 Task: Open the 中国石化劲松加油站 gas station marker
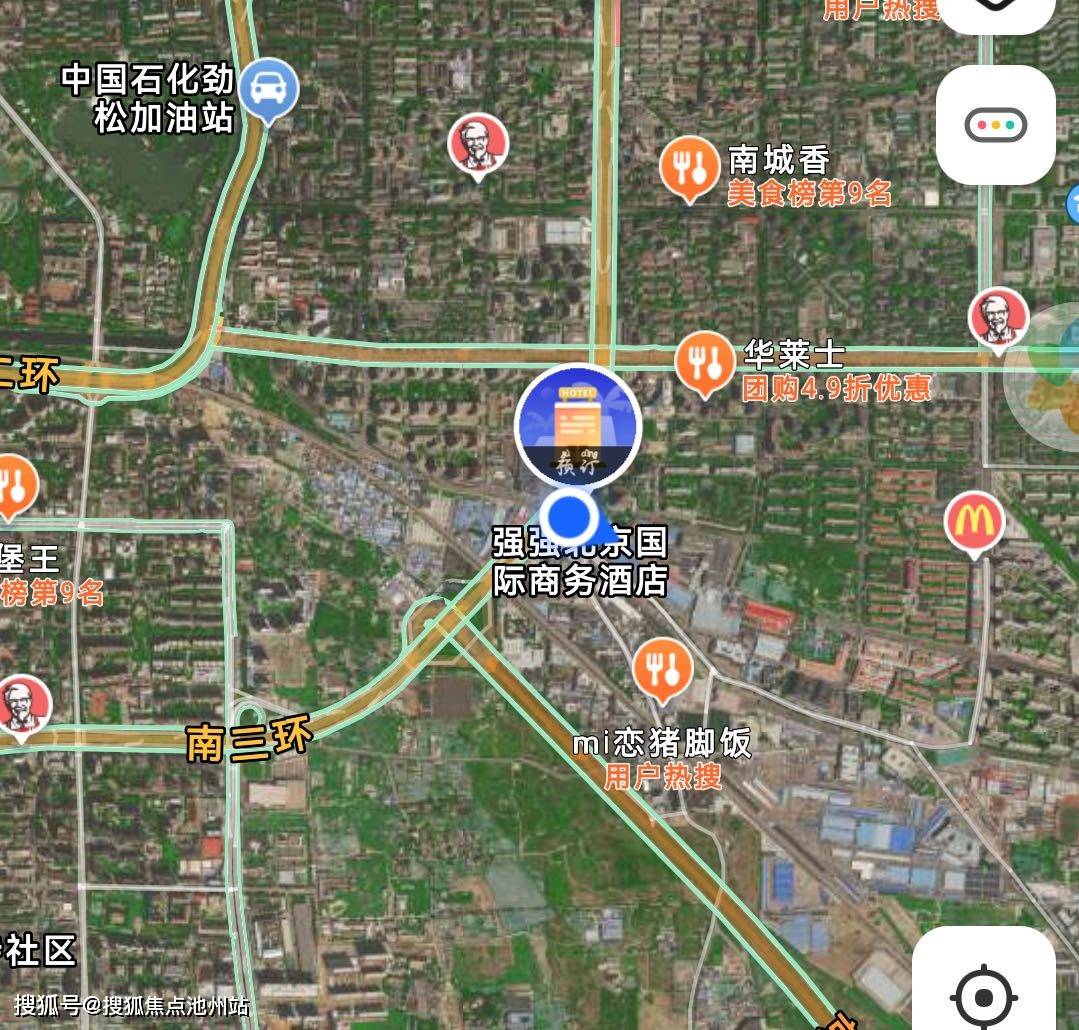[x=267, y=88]
